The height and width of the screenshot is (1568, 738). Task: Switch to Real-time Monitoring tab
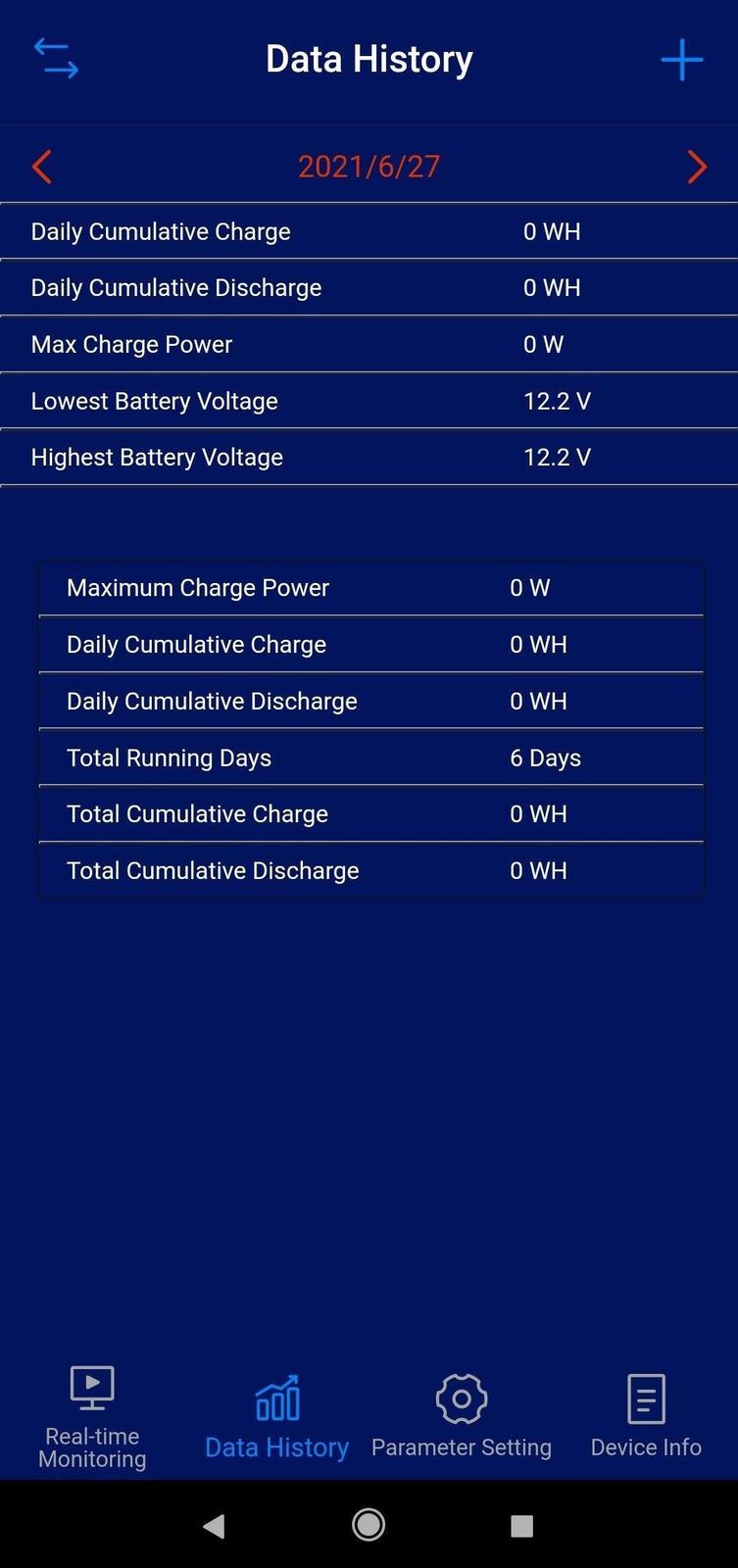tap(92, 1418)
